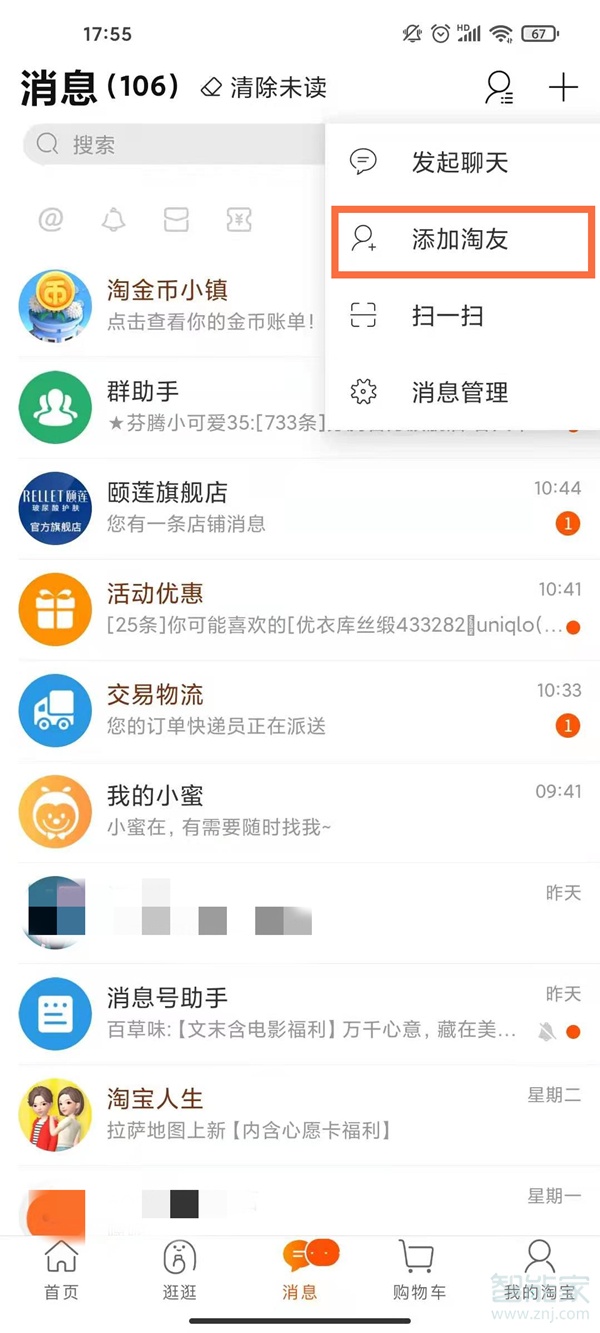Tap 清除未读 to clear unread
Viewport: 600px width, 1333px height.
pyautogui.click(x=265, y=88)
